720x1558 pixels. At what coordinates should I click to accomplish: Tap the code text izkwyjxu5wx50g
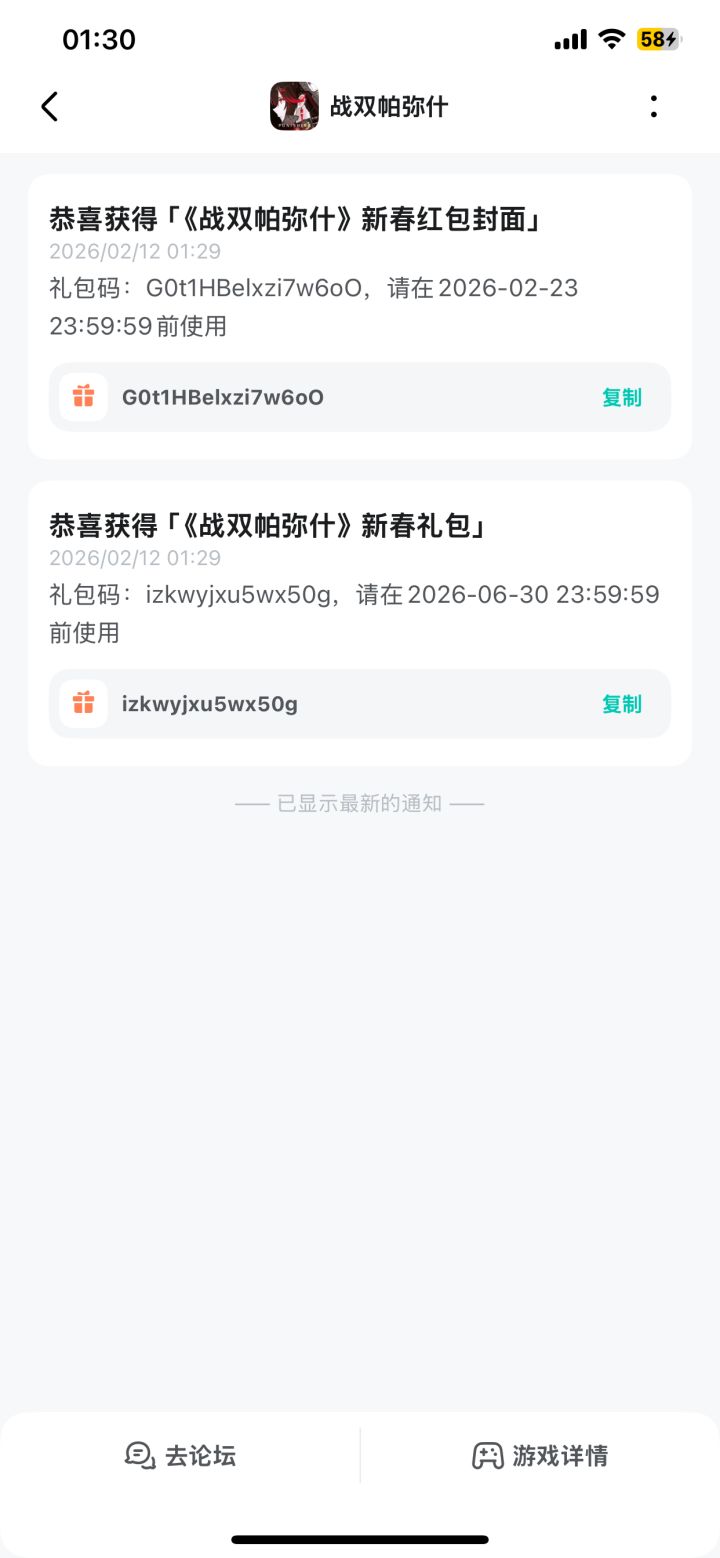tap(209, 704)
